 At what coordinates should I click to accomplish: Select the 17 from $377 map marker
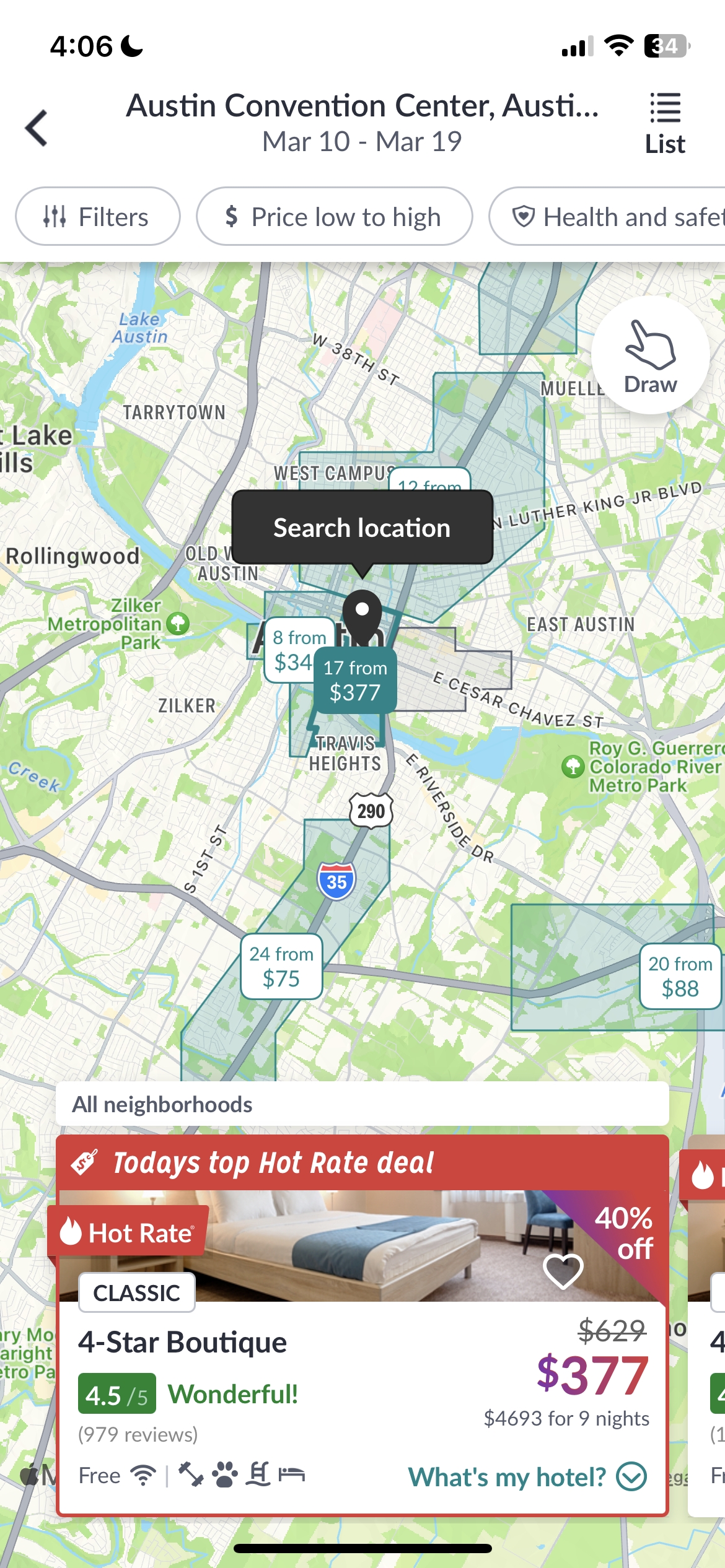[354, 681]
